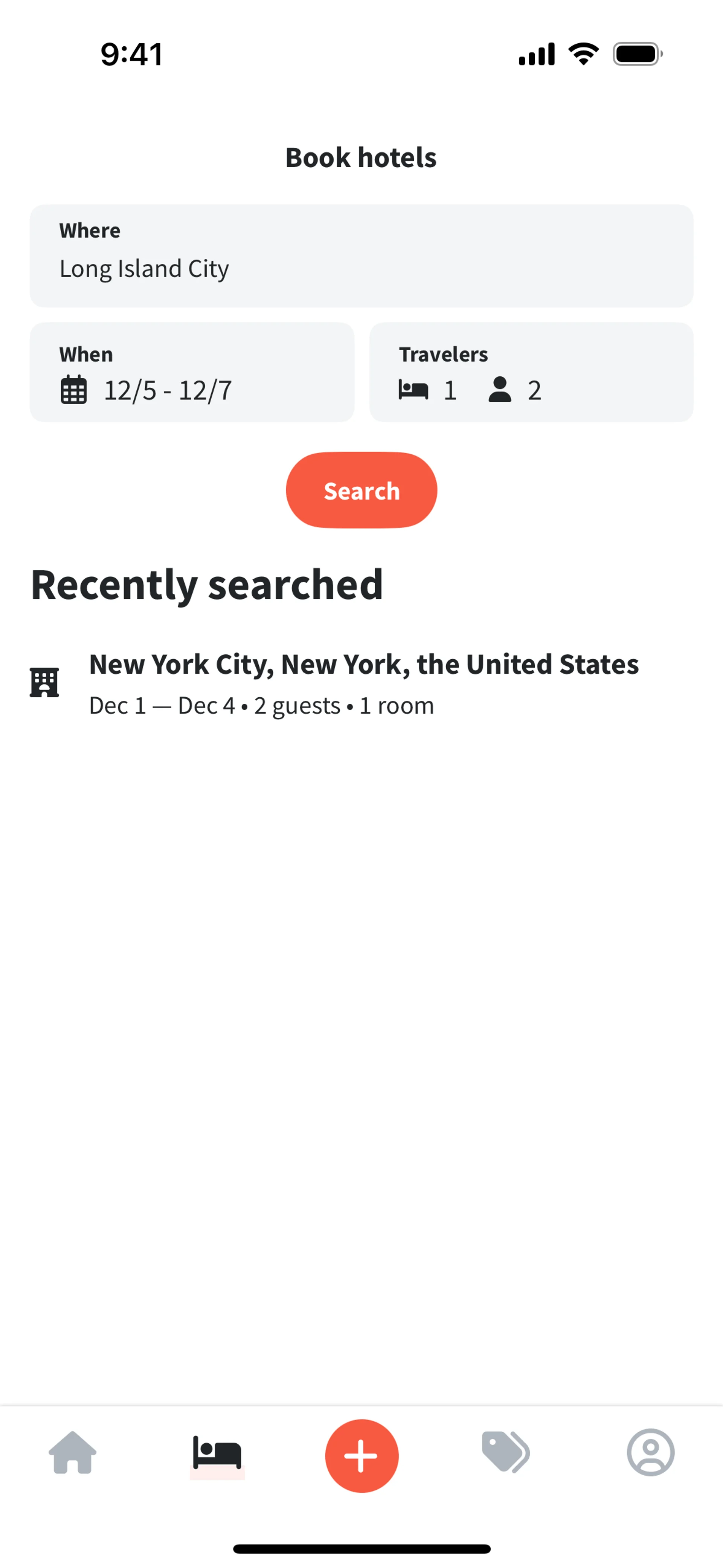Viewport: 723px width, 1568px height.
Task: Select the hotels bed tab
Action: click(217, 1453)
